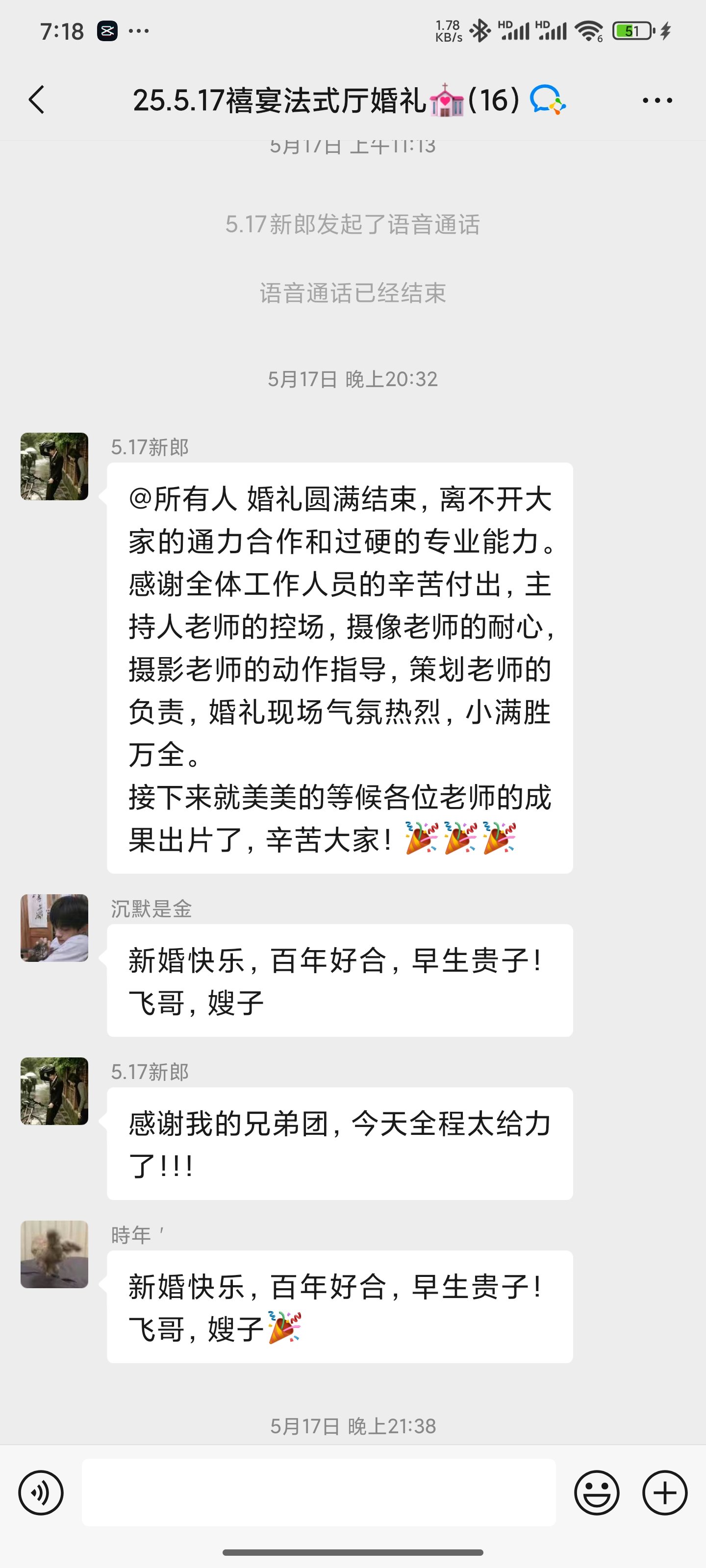Open the plus attachments menu
The width and height of the screenshot is (706, 1568).
[x=665, y=1492]
